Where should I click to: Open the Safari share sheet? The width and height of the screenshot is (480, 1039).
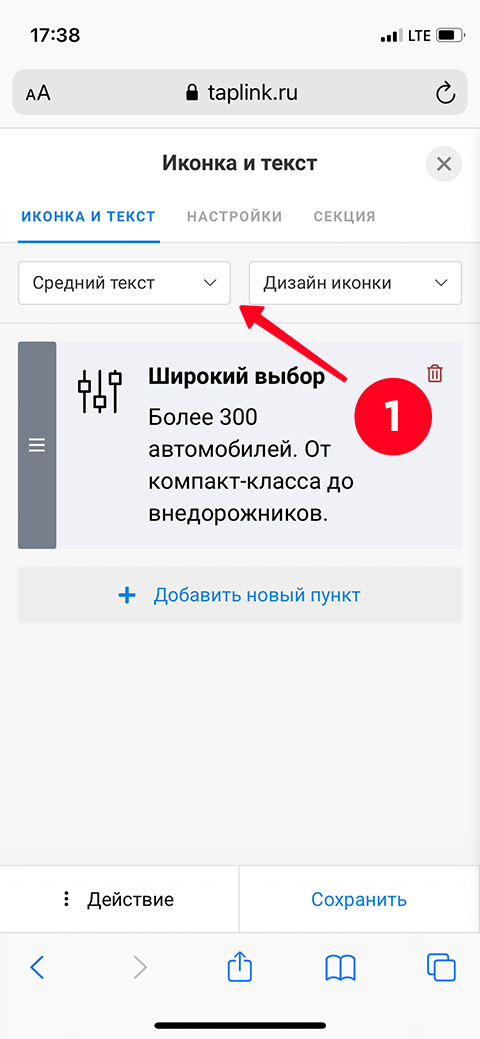pyautogui.click(x=239, y=967)
